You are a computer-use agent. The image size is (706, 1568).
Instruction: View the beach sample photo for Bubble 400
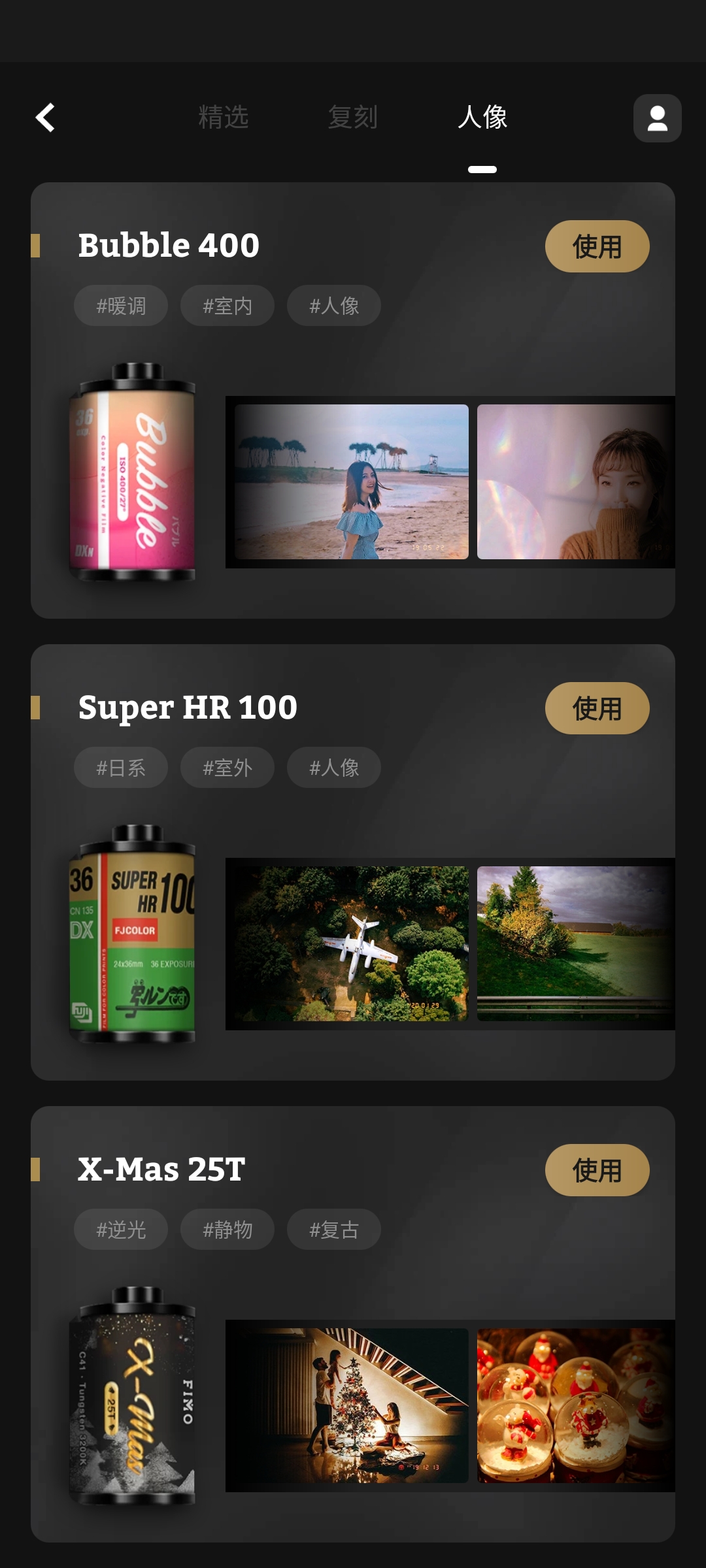[352, 482]
